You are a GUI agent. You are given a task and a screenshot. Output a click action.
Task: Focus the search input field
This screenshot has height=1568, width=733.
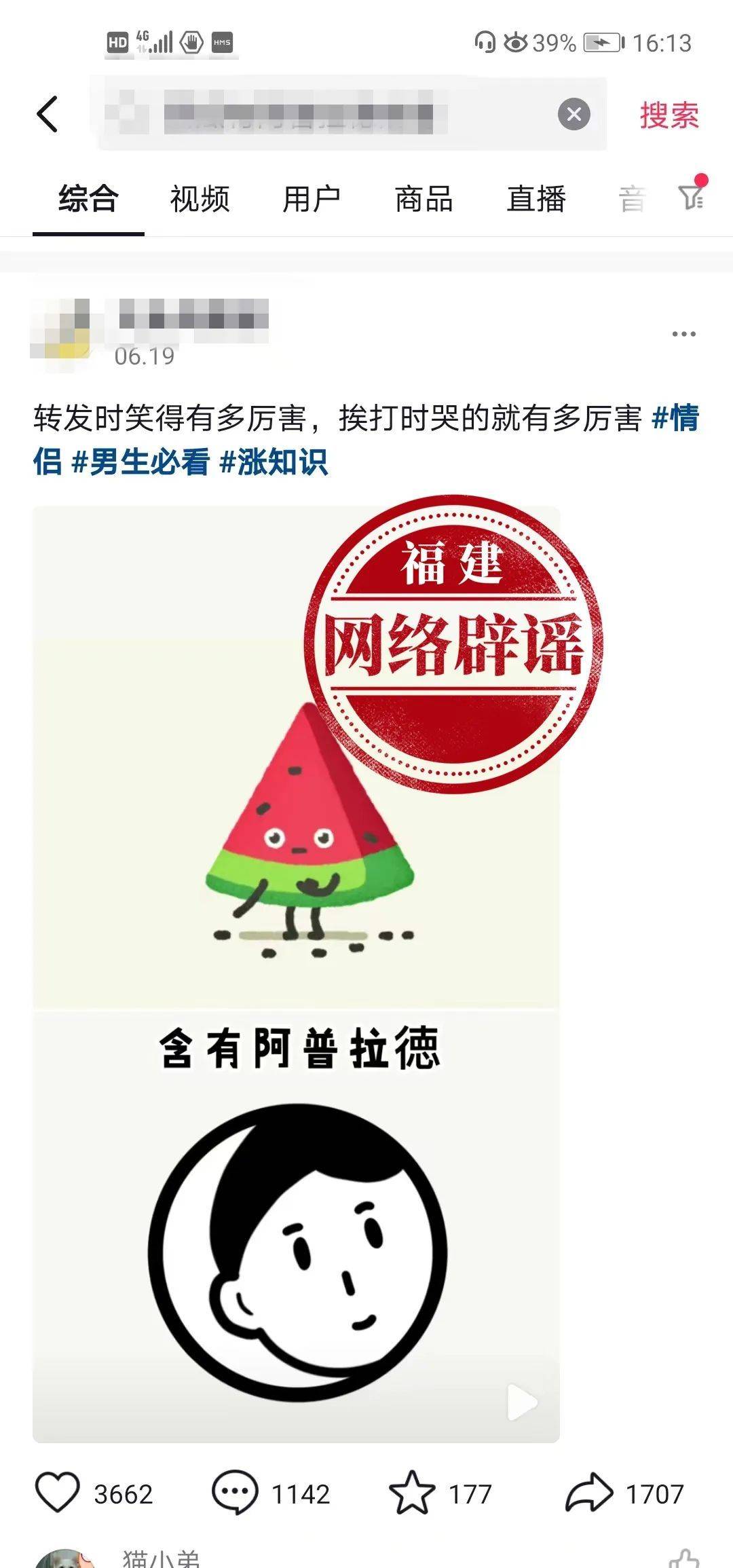[326, 113]
